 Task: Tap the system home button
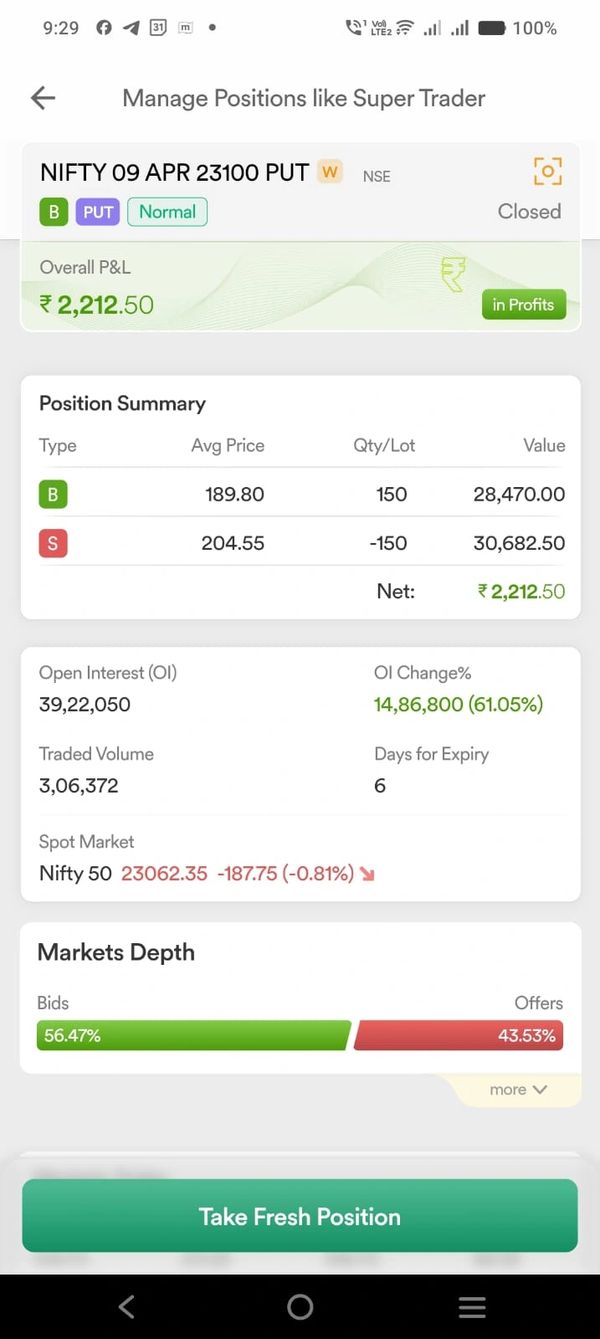click(300, 1306)
